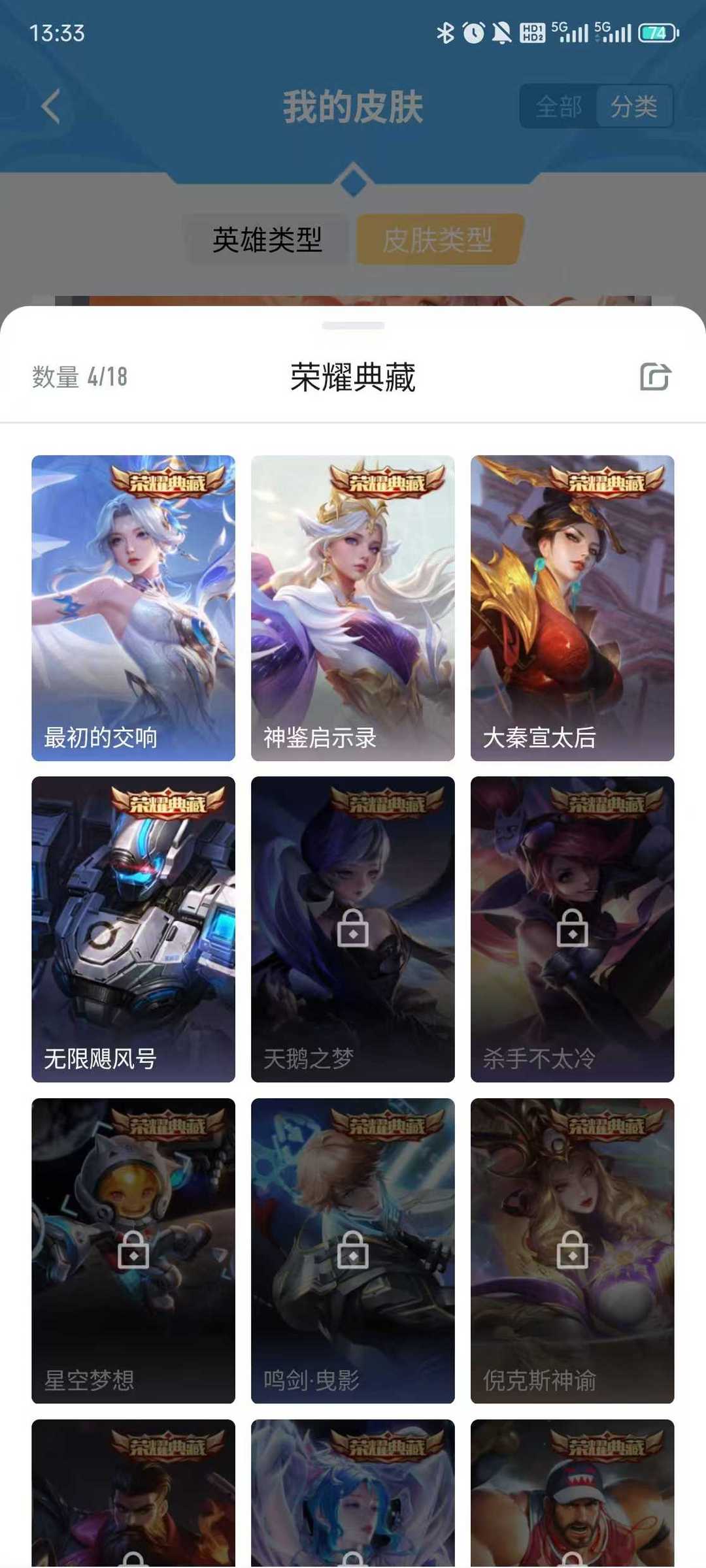Tap the drag handle atop the sheet

[x=353, y=325]
